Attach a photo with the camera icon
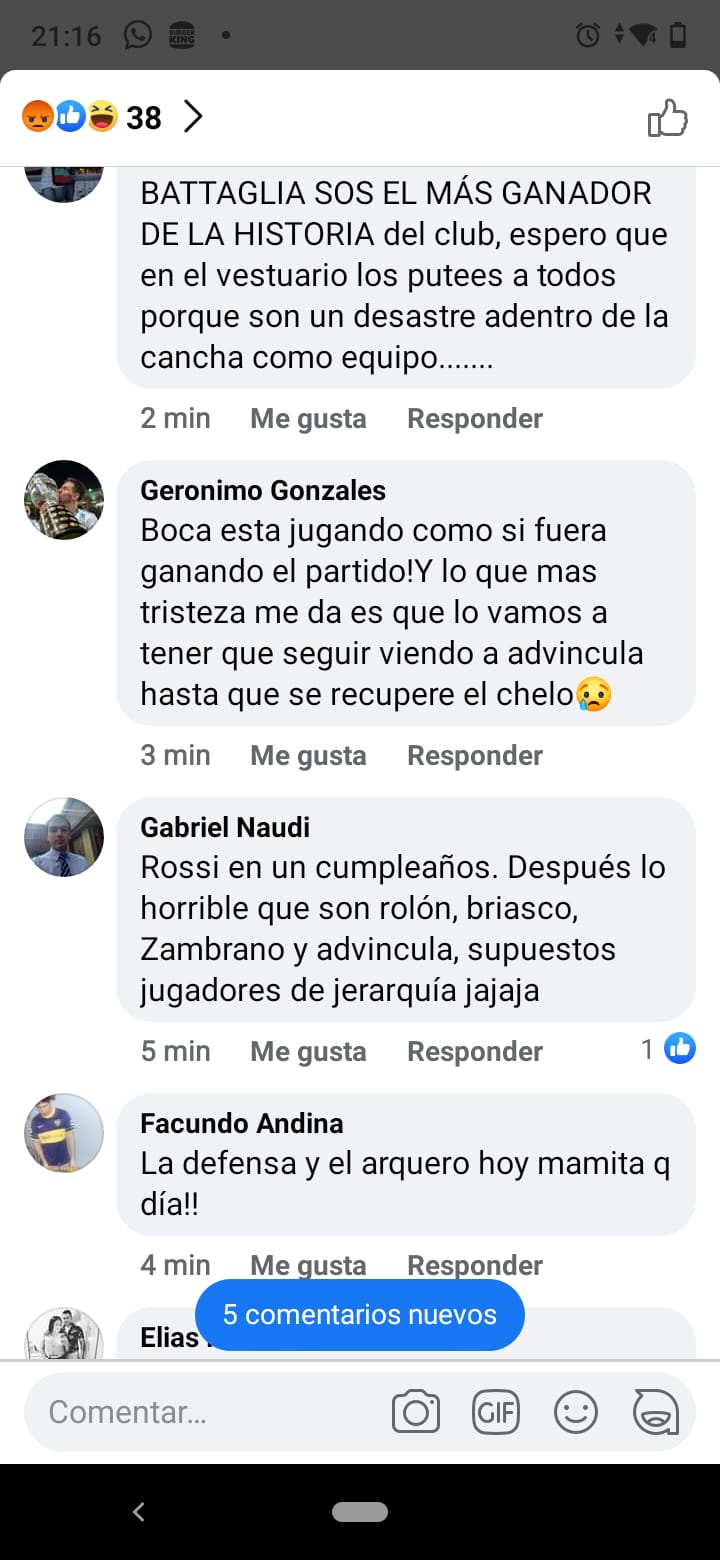720x1560 pixels. tap(416, 1412)
